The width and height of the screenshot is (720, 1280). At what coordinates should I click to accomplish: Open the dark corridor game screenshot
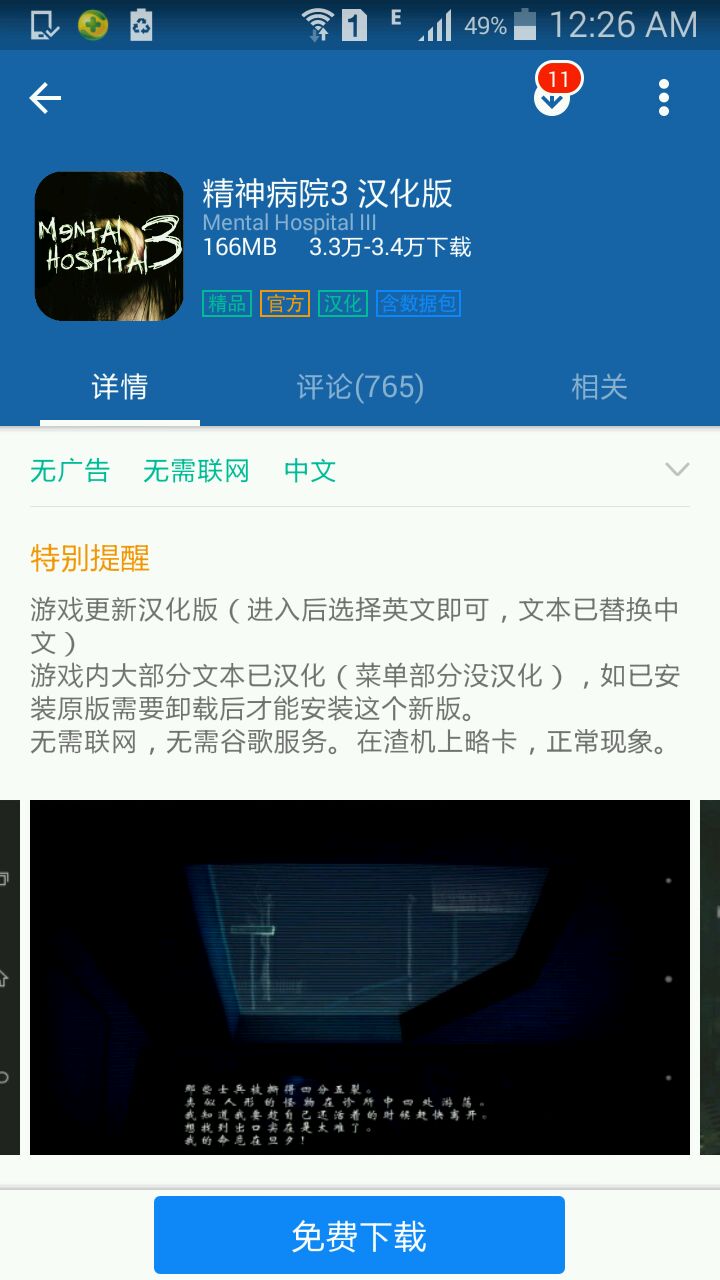tap(360, 977)
